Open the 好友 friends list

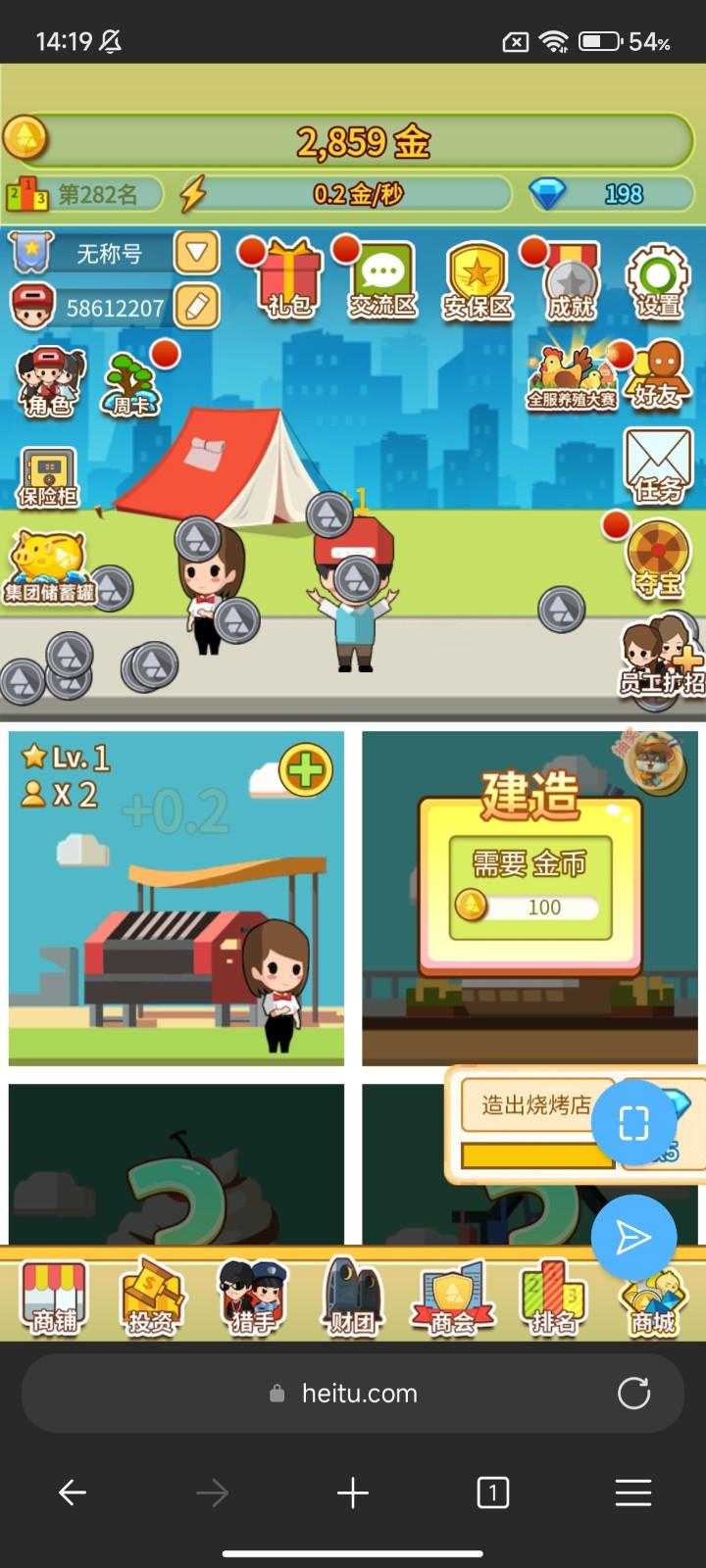(658, 375)
